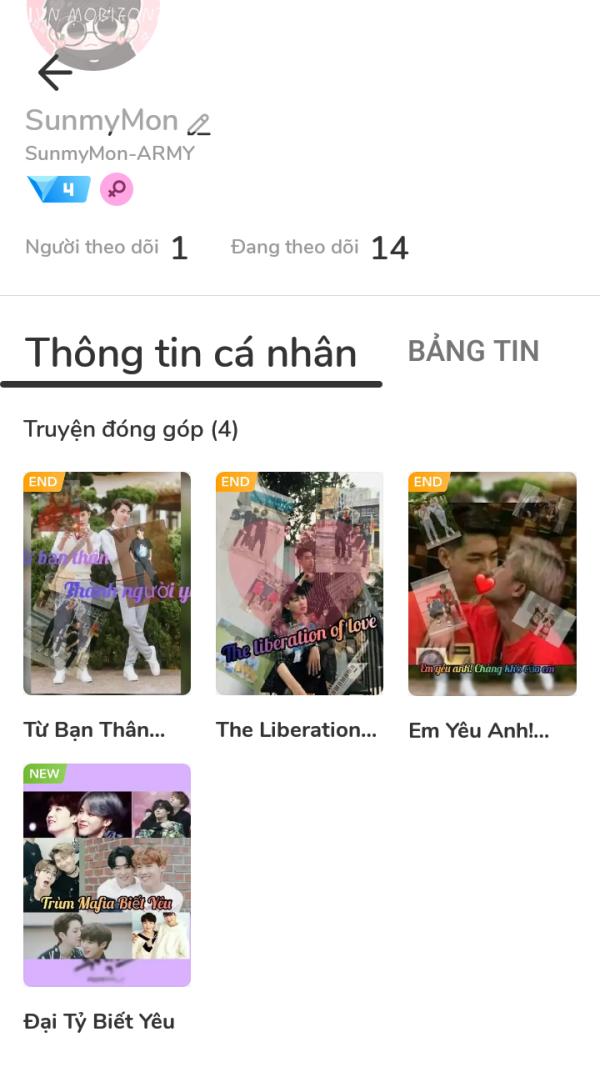Open the story Từ Bạn Thân

coord(107,584)
